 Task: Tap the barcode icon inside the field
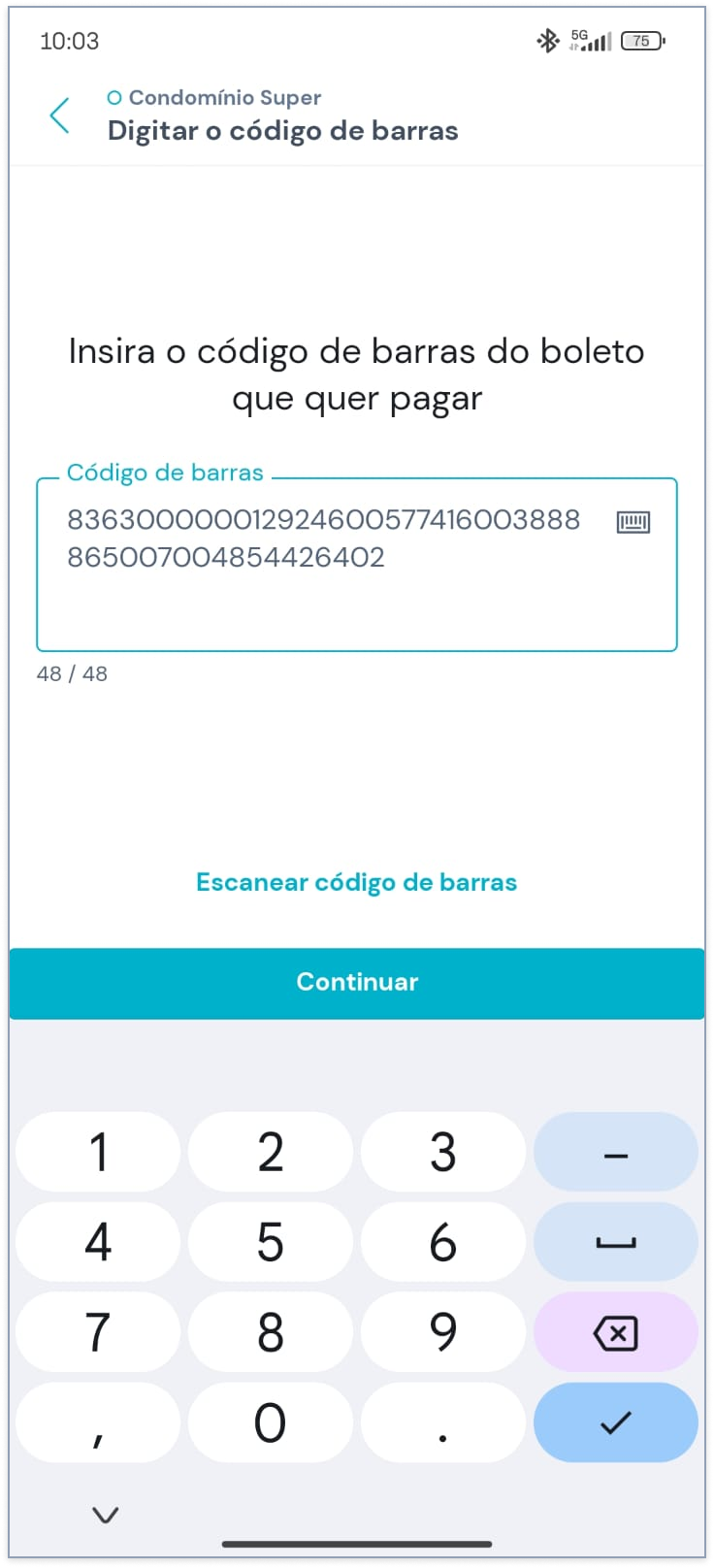pos(633,522)
